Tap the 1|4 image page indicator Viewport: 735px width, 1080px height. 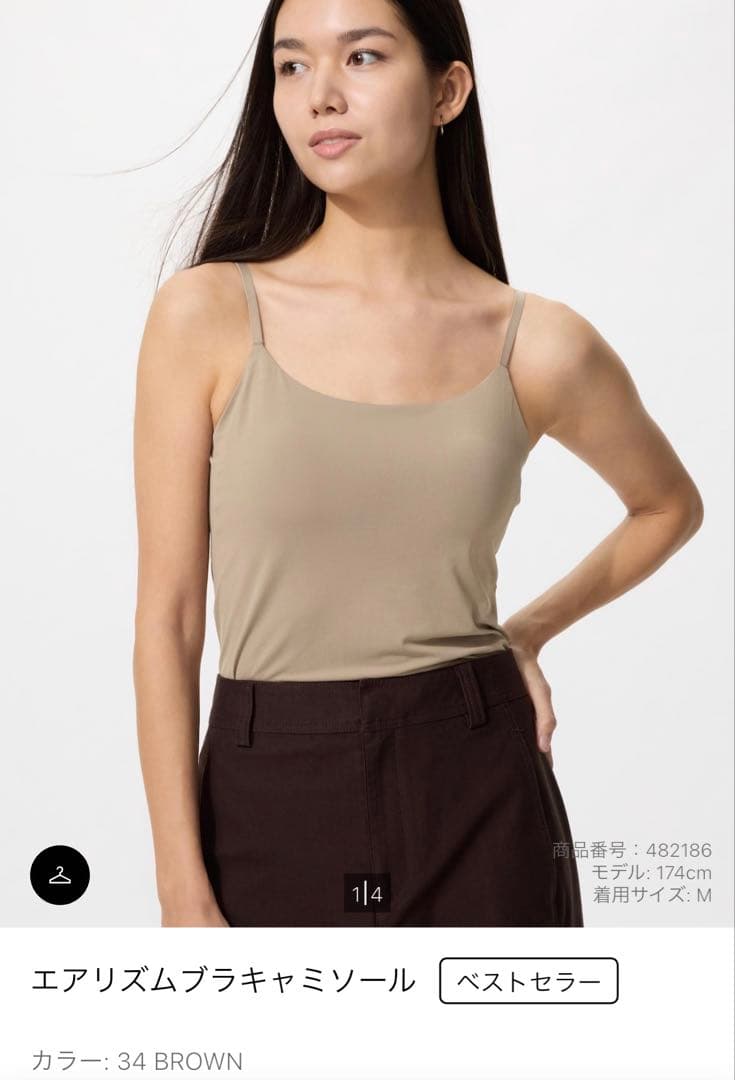(367, 894)
